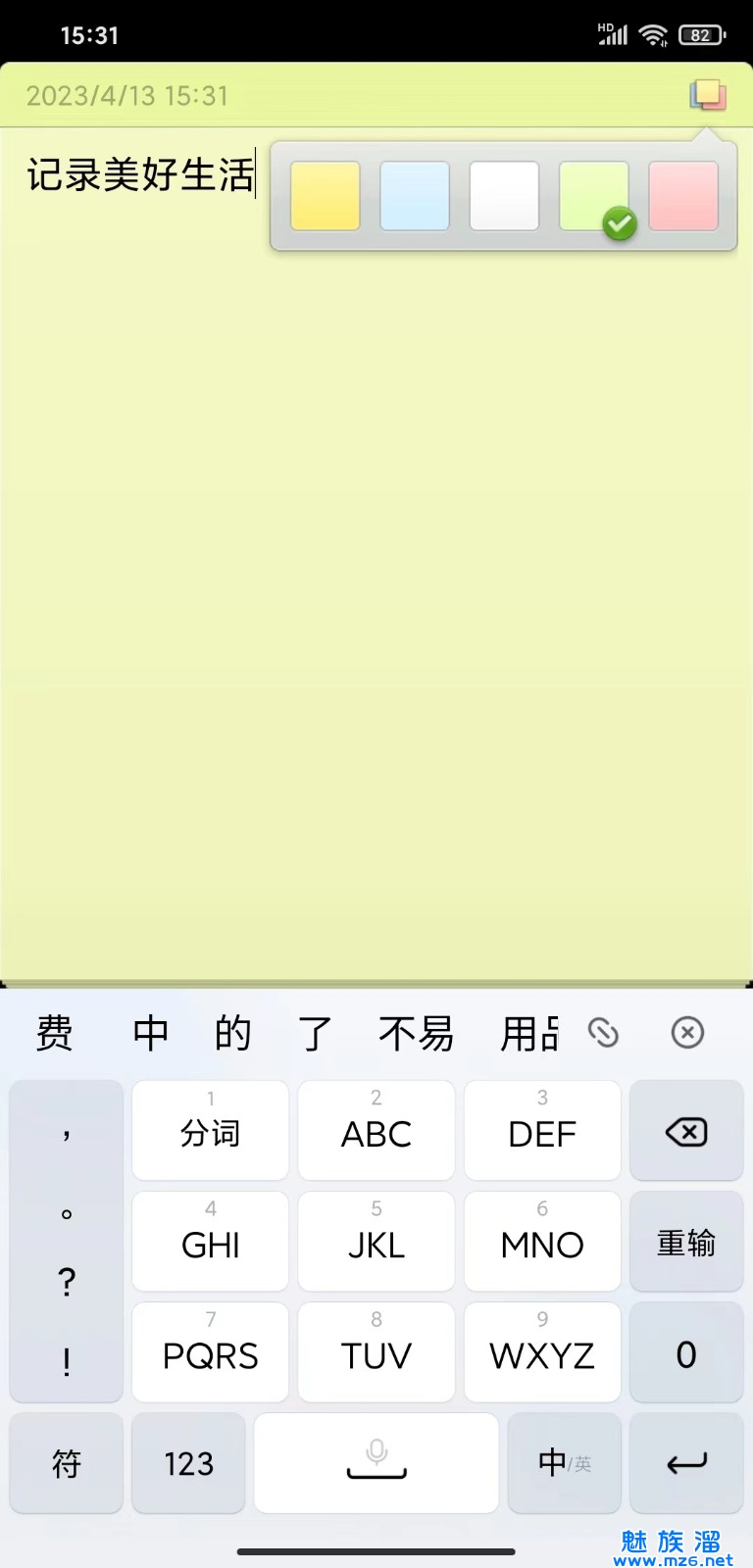
Task: Tap the keyboard backspace key
Action: [686, 1131]
